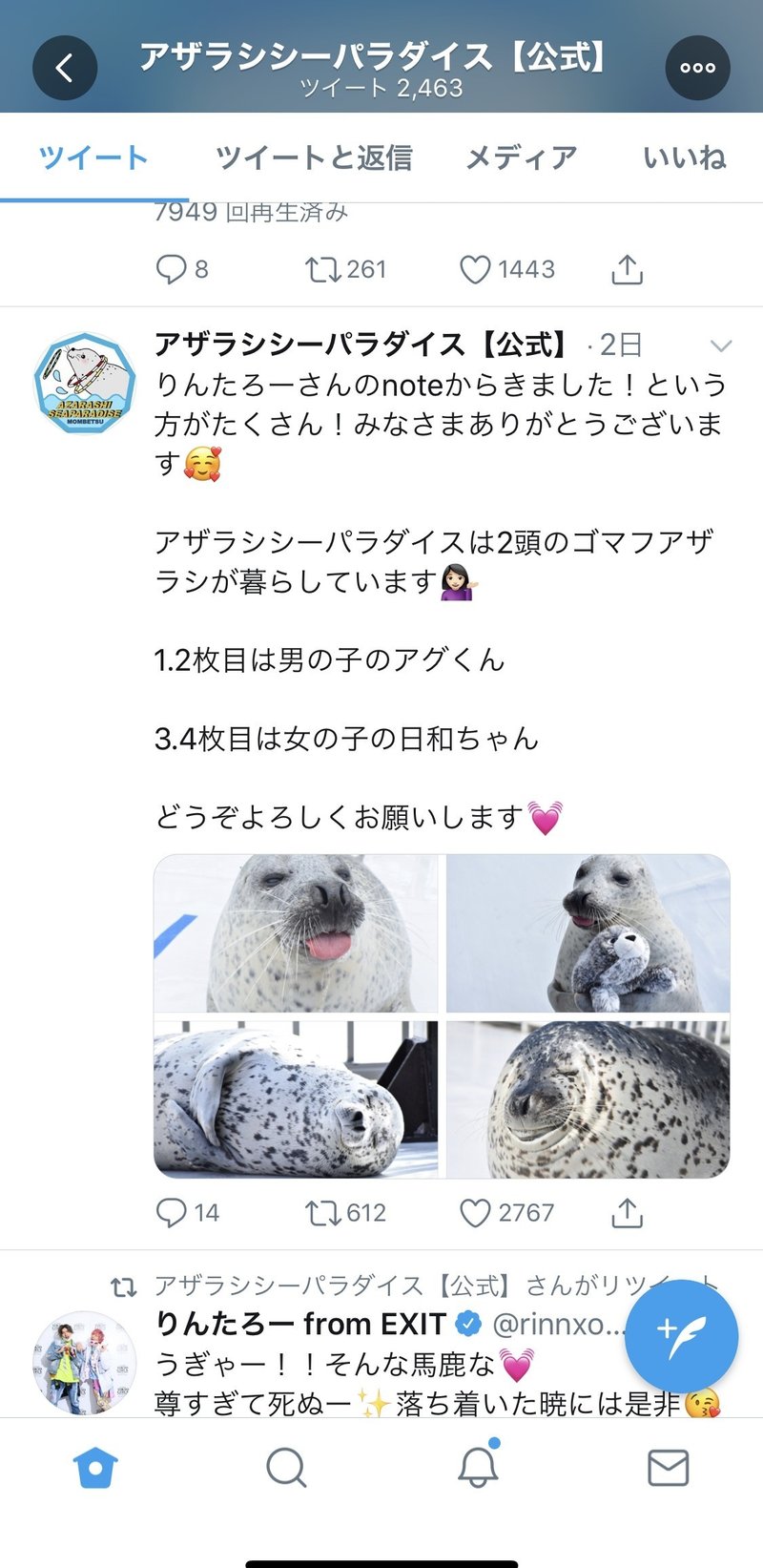Screen dimensions: 763x1568
Task: Reply to the tweet with 8 replies
Action: point(172,269)
